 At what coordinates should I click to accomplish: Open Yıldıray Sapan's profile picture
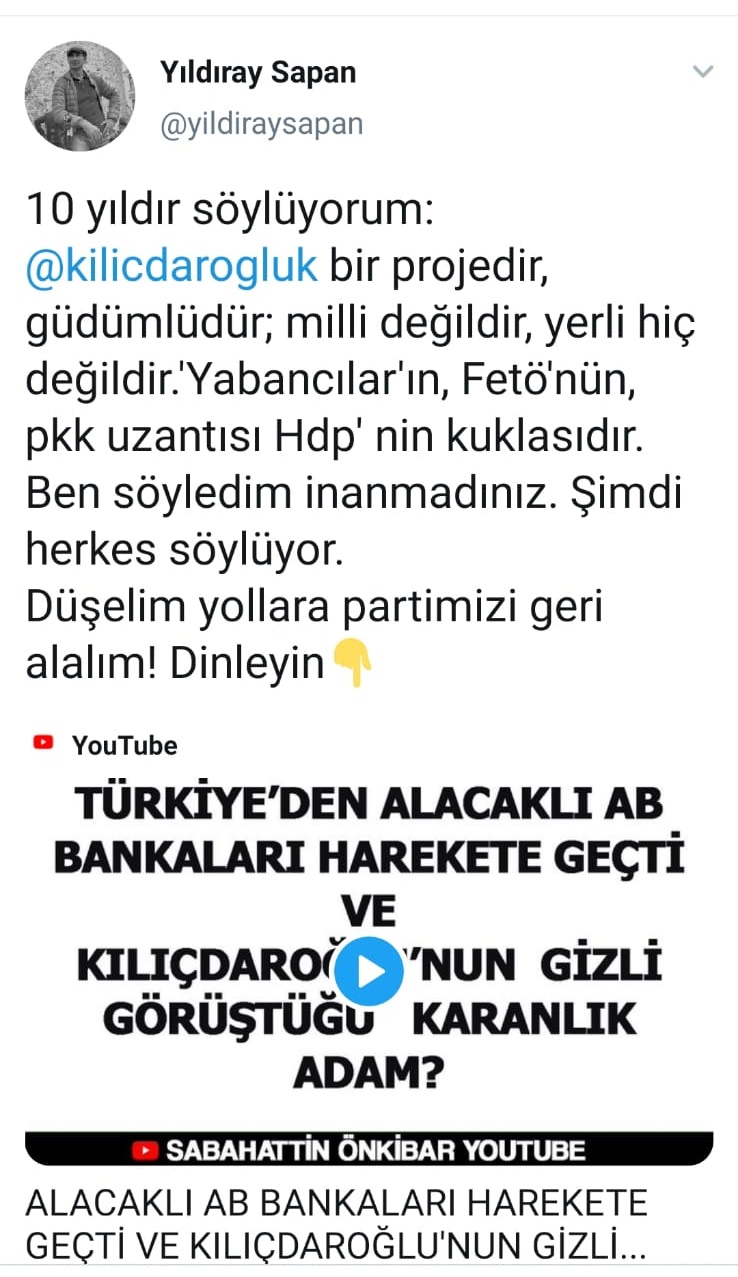79,96
